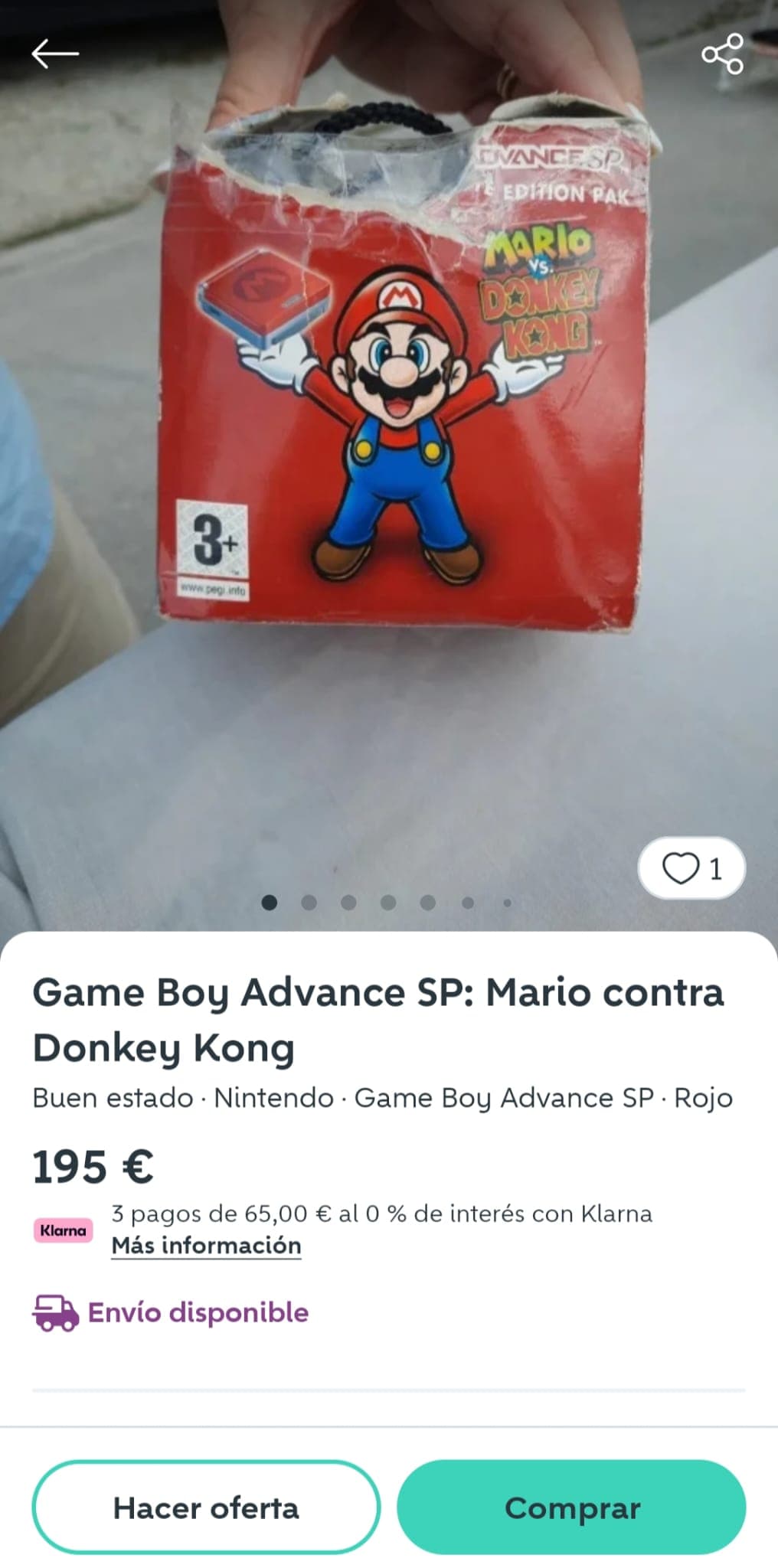The width and height of the screenshot is (778, 1568).
Task: Go back using the arrow icon
Action: click(55, 54)
